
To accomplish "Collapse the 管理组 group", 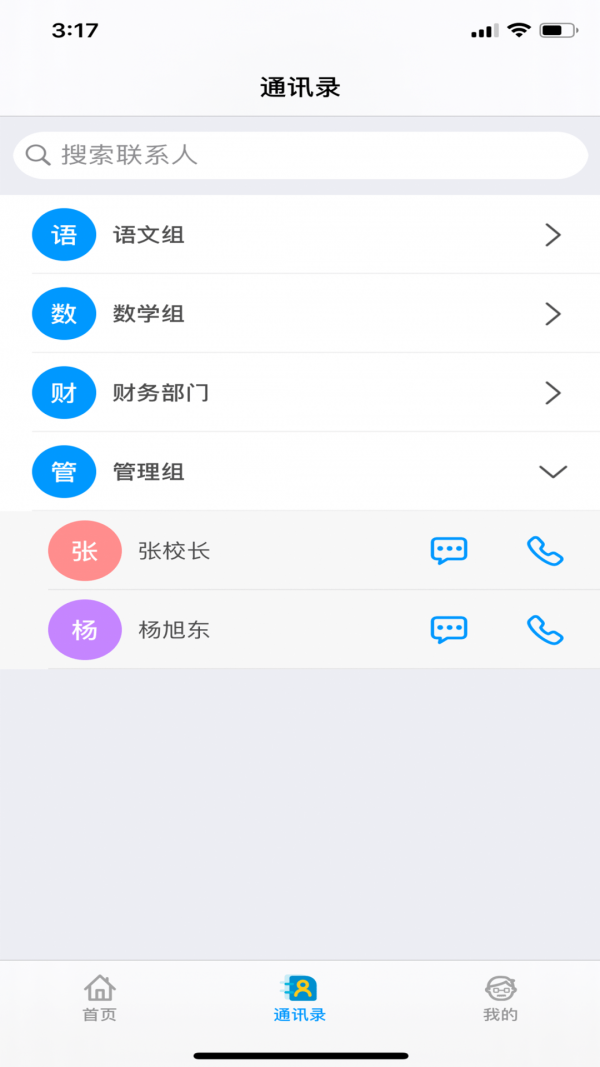I will click(x=300, y=471).
